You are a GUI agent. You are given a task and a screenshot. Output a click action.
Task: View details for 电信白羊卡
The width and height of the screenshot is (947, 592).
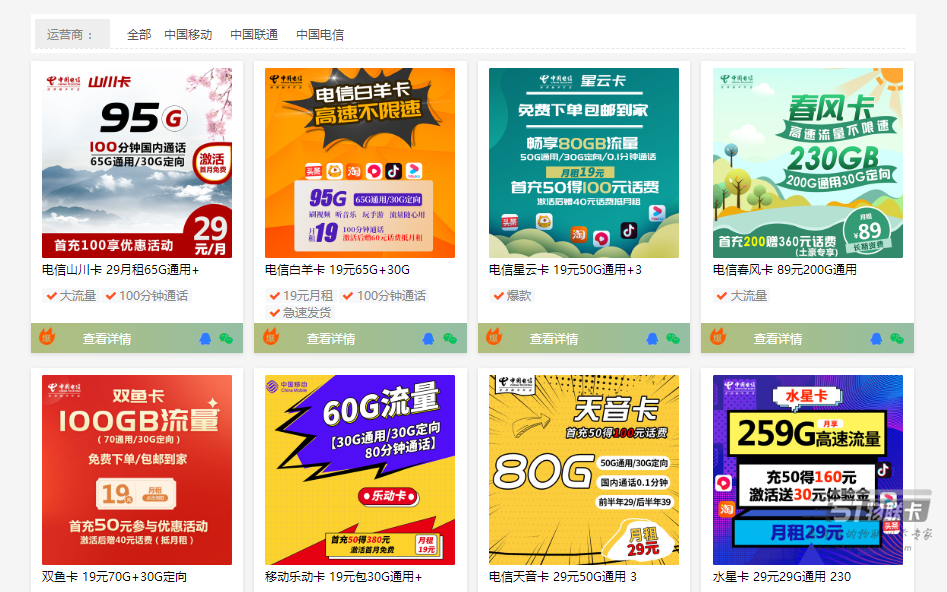[x=330, y=339]
